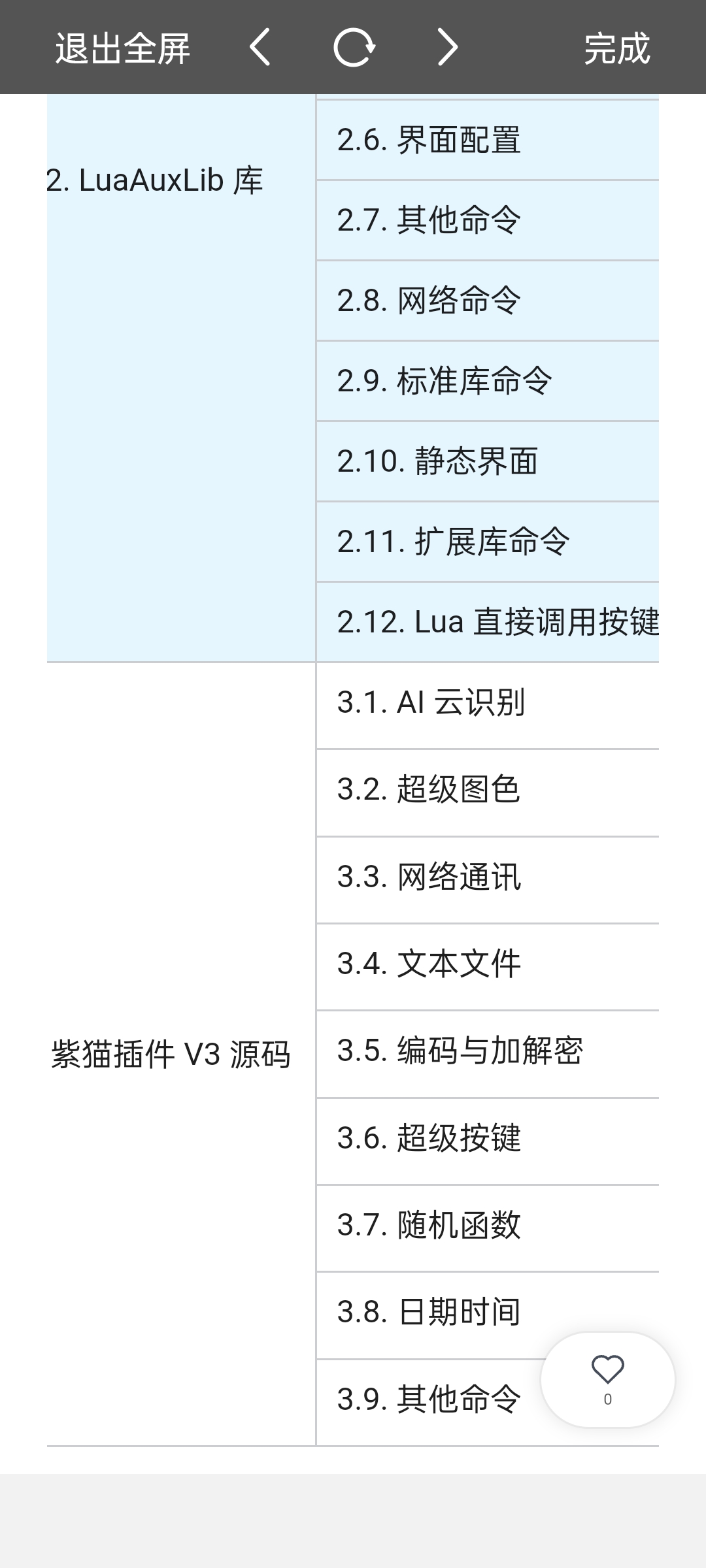Tap 退出全屏 to exit fullscreen
706x1568 pixels.
(122, 48)
